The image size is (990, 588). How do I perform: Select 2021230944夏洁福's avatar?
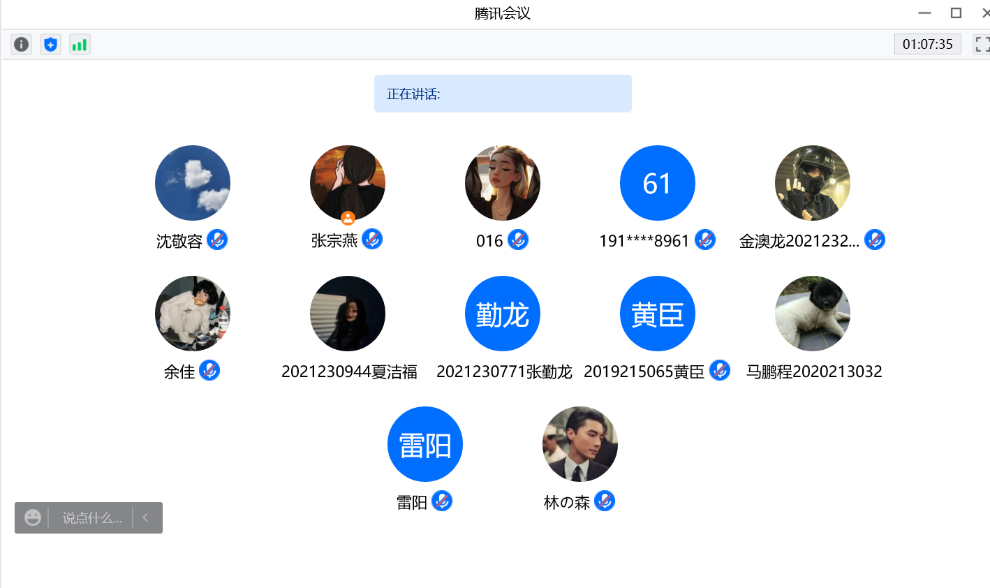[x=348, y=313]
